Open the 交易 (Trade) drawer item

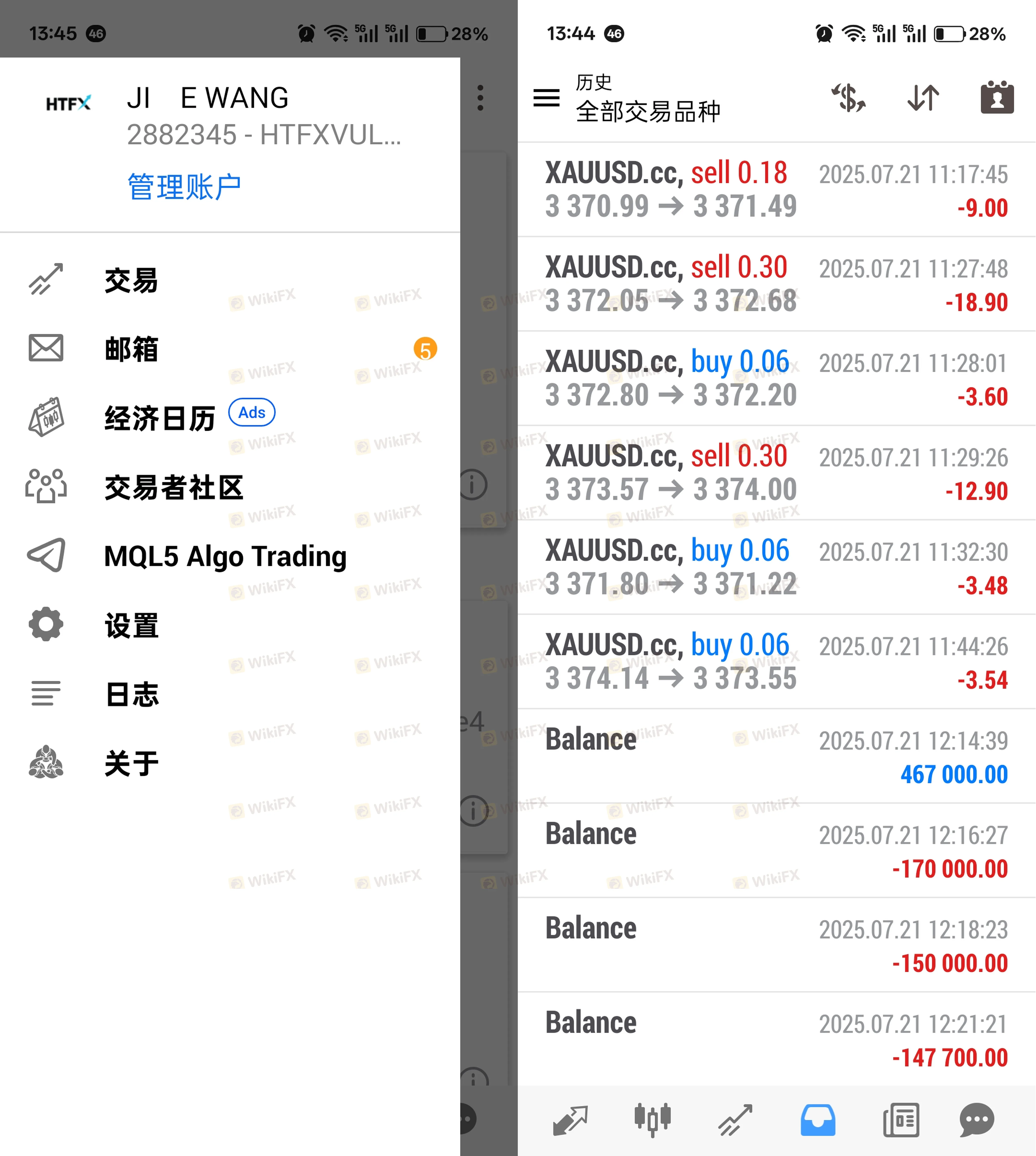(x=131, y=281)
